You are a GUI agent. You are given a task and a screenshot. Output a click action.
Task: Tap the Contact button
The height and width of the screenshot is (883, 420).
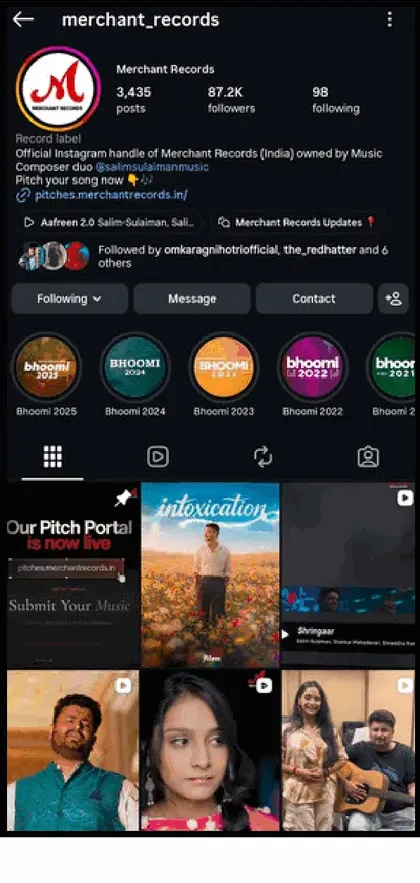click(314, 298)
